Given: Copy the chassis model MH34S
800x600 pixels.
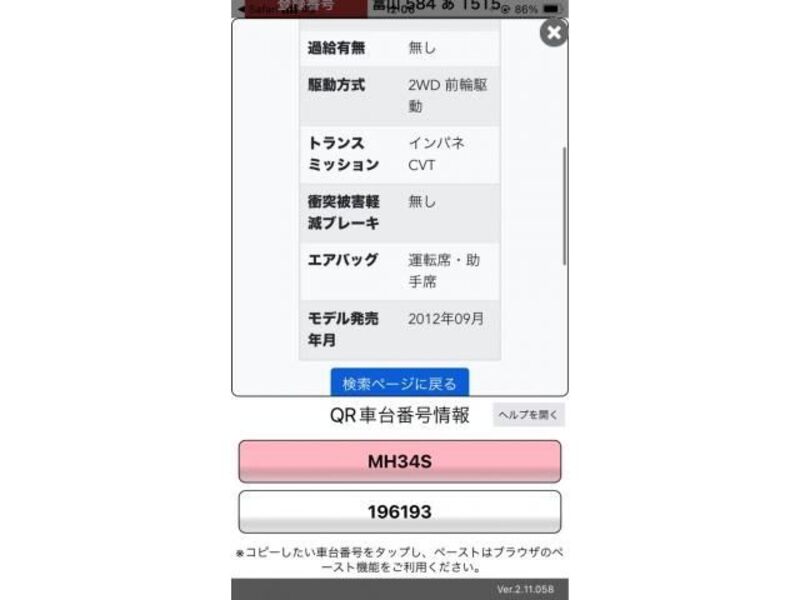Looking at the screenshot, I should click(399, 462).
